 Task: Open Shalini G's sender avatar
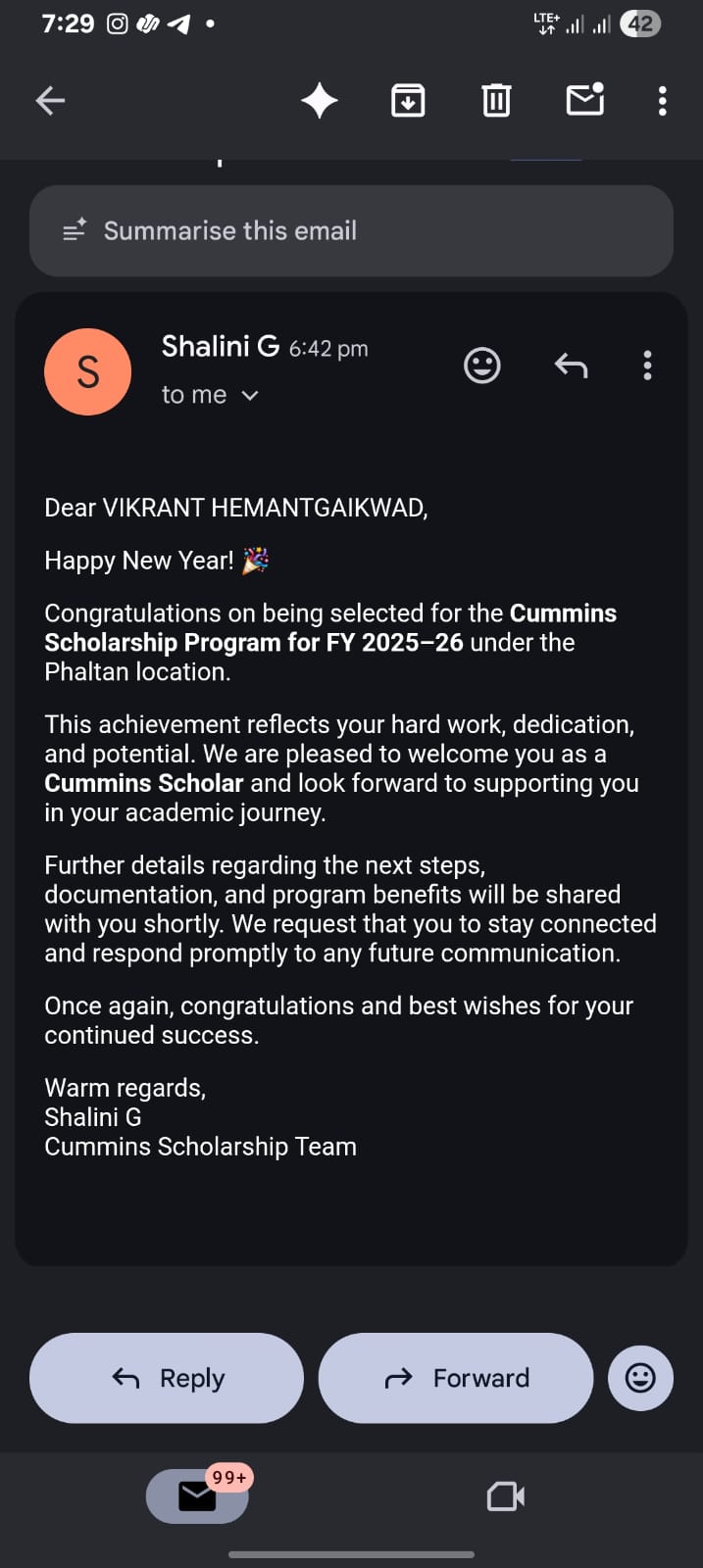(x=88, y=371)
